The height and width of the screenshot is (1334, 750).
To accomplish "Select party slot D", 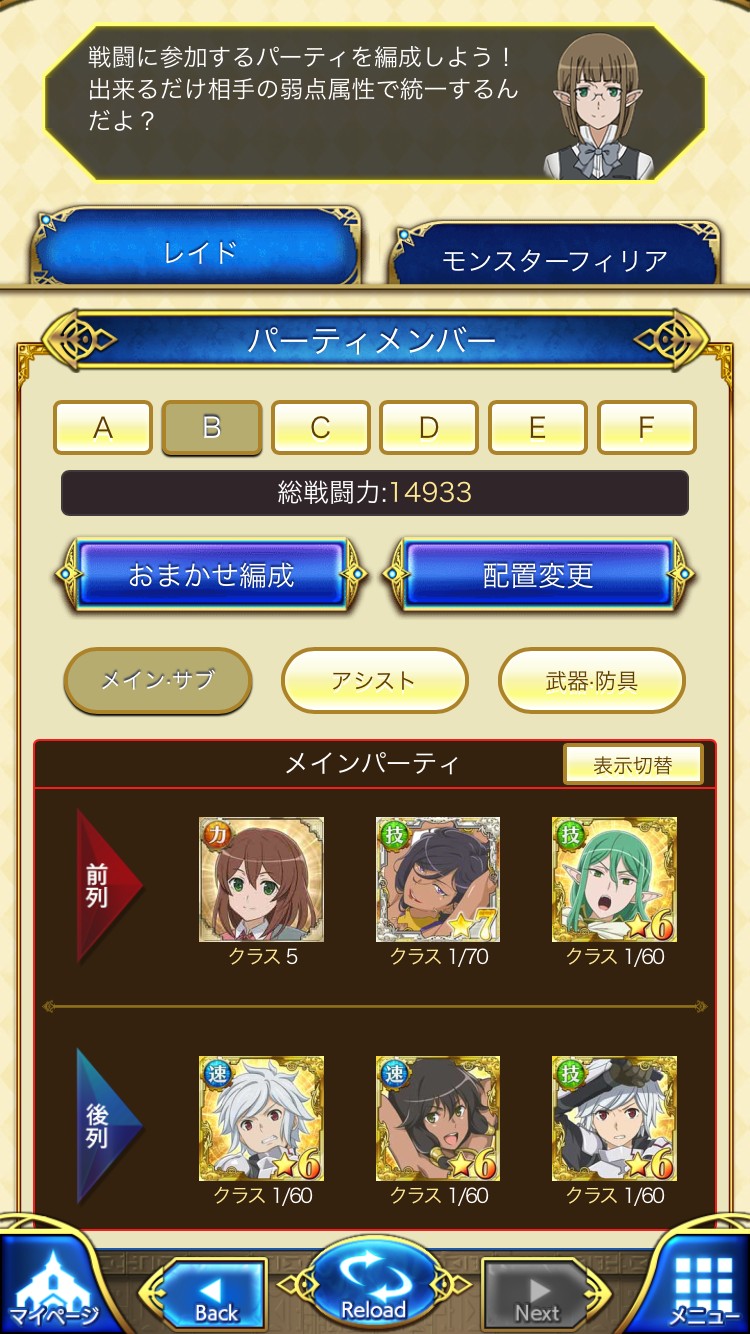I will [429, 428].
